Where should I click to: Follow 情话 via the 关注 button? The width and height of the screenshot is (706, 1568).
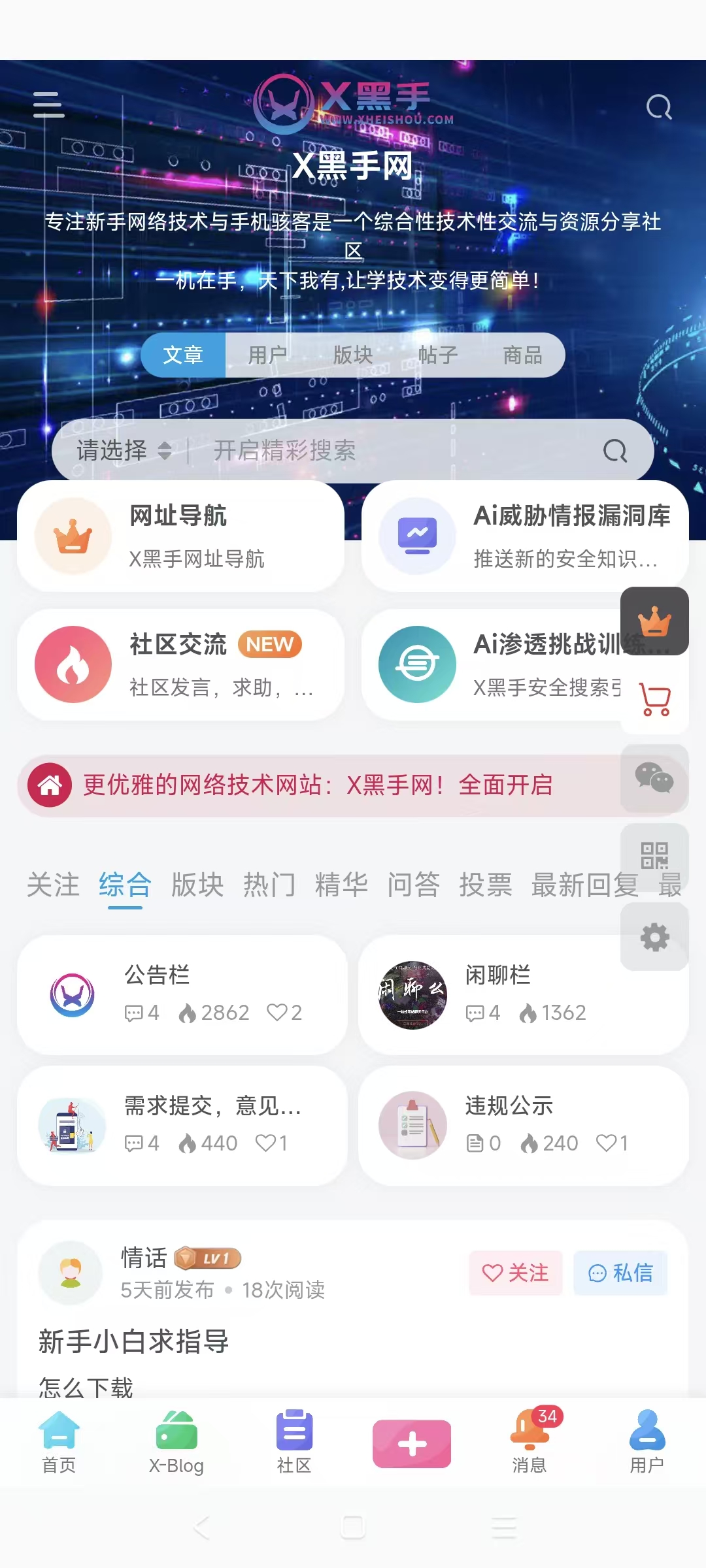516,1273
